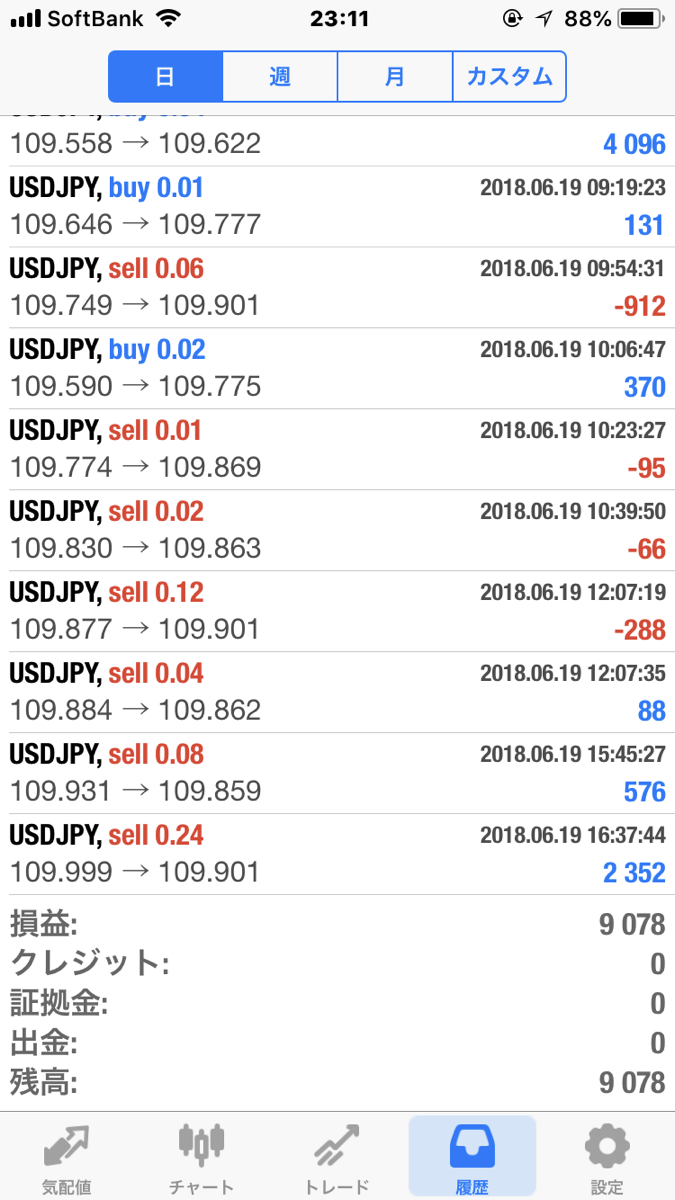Screen dimensions: 675x1200
Task: Expand the sell 0.02 trade at 10:39:50
Action: click(337, 531)
